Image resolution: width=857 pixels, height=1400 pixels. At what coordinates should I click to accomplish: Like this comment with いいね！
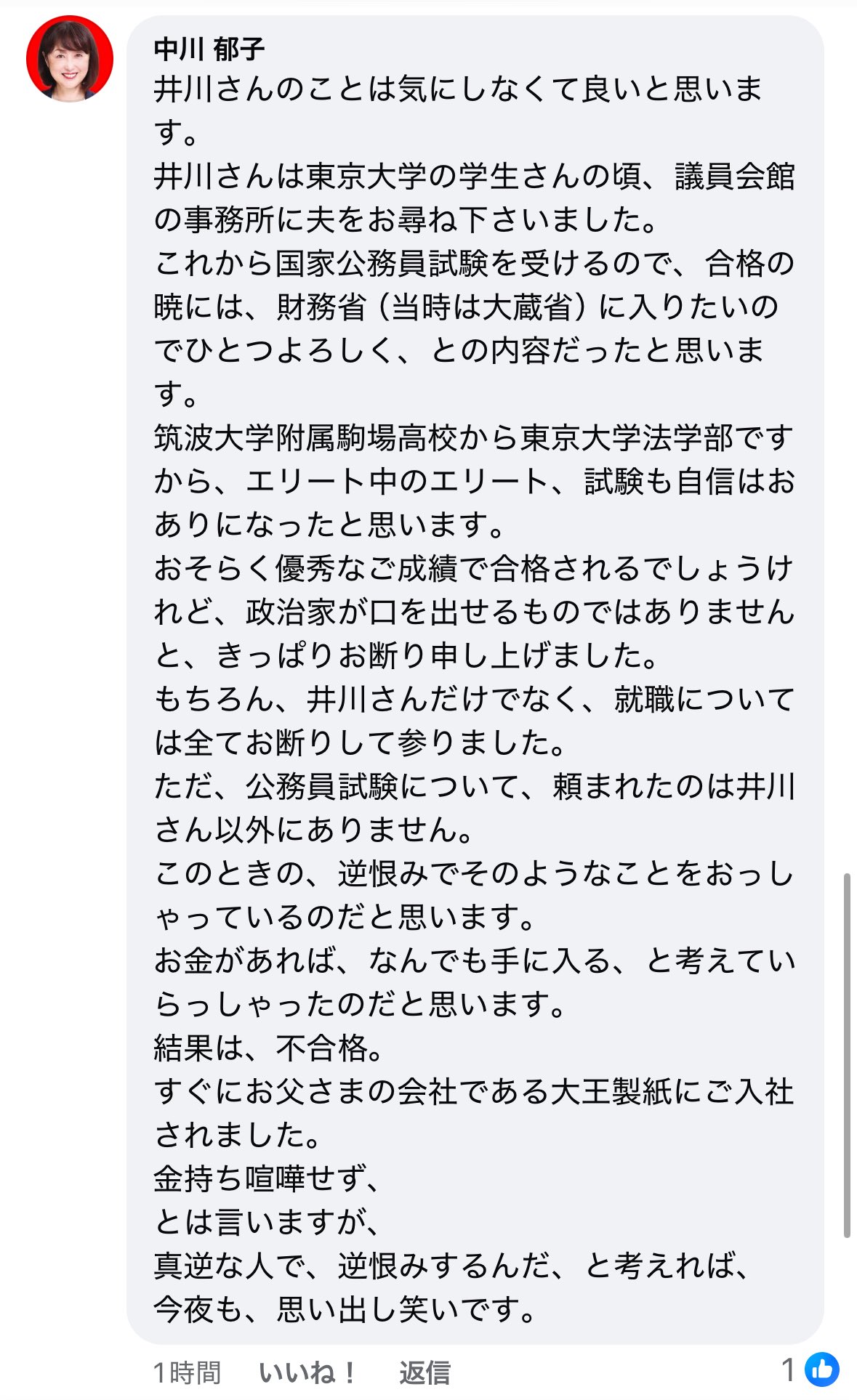pyautogui.click(x=307, y=1372)
